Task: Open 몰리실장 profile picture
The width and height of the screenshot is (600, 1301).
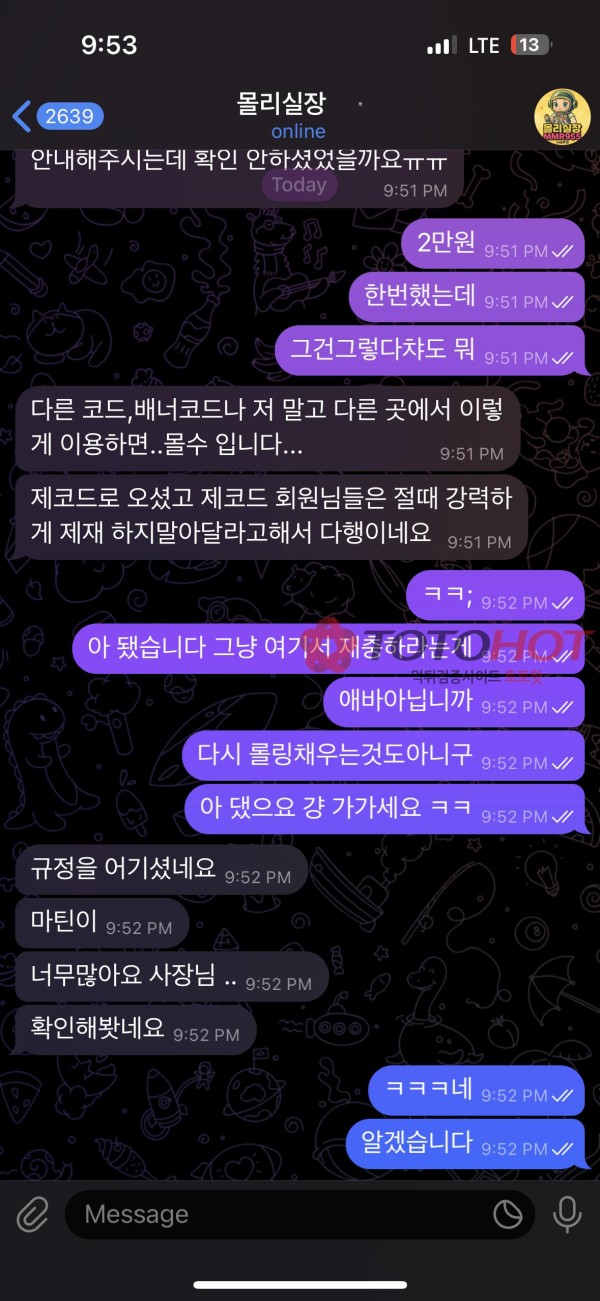Action: click(x=561, y=116)
